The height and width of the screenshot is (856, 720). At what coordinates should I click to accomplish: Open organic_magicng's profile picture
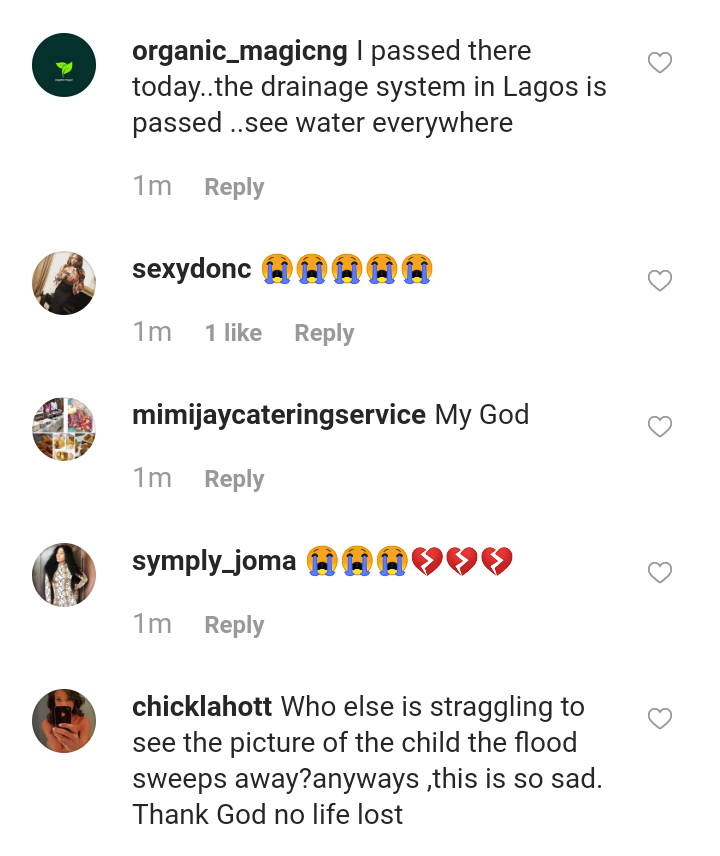pos(64,64)
